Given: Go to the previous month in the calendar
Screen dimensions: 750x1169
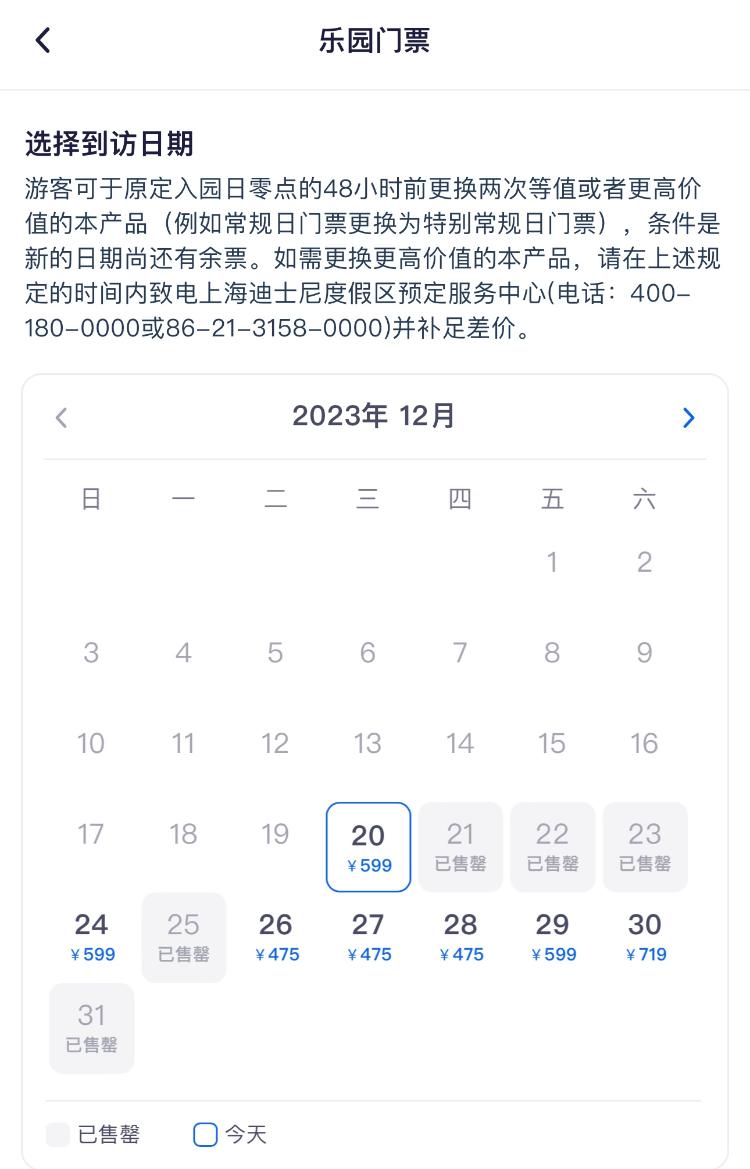Looking at the screenshot, I should click(x=62, y=418).
